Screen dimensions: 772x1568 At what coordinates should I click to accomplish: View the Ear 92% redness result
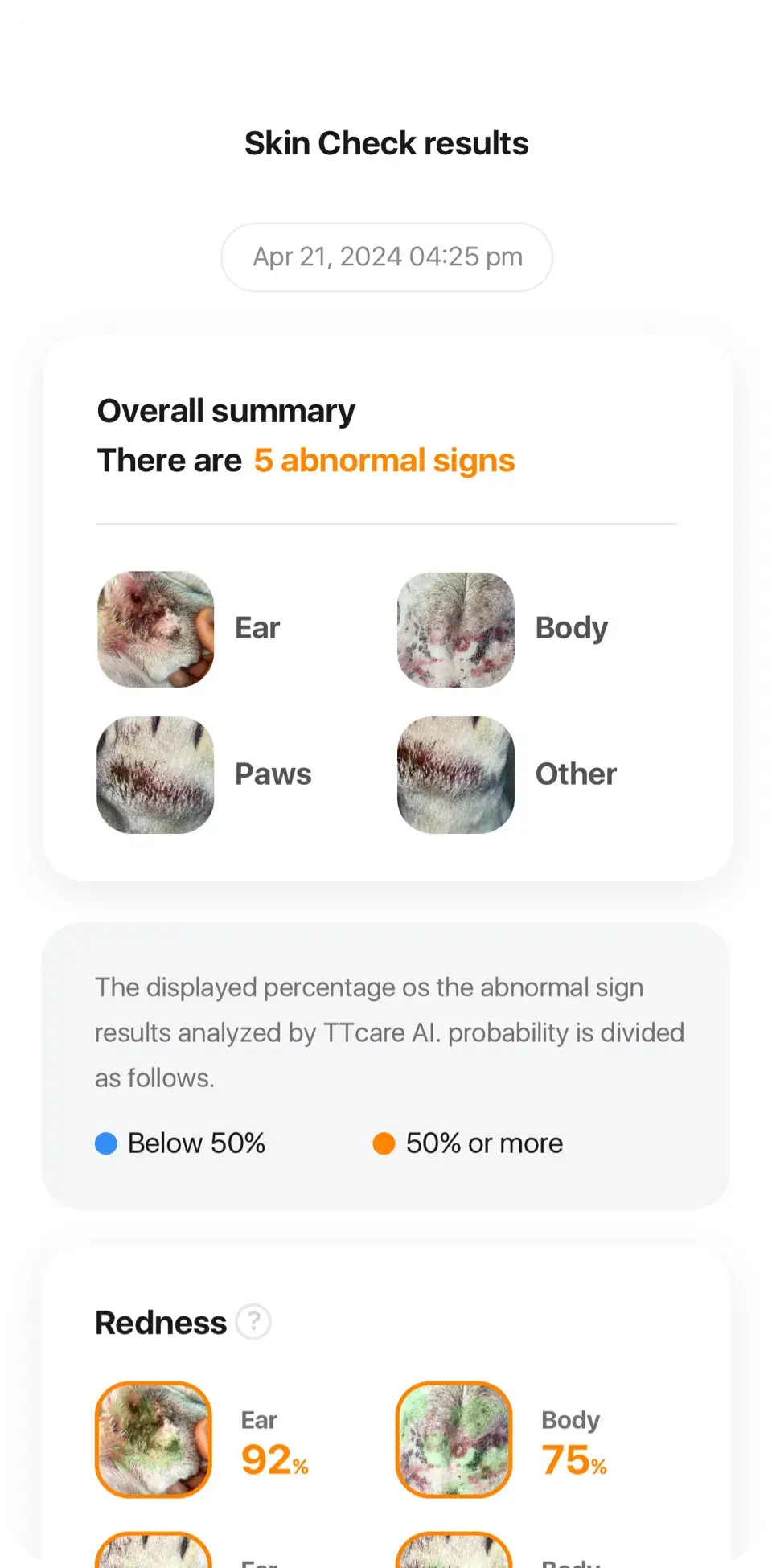point(154,1439)
